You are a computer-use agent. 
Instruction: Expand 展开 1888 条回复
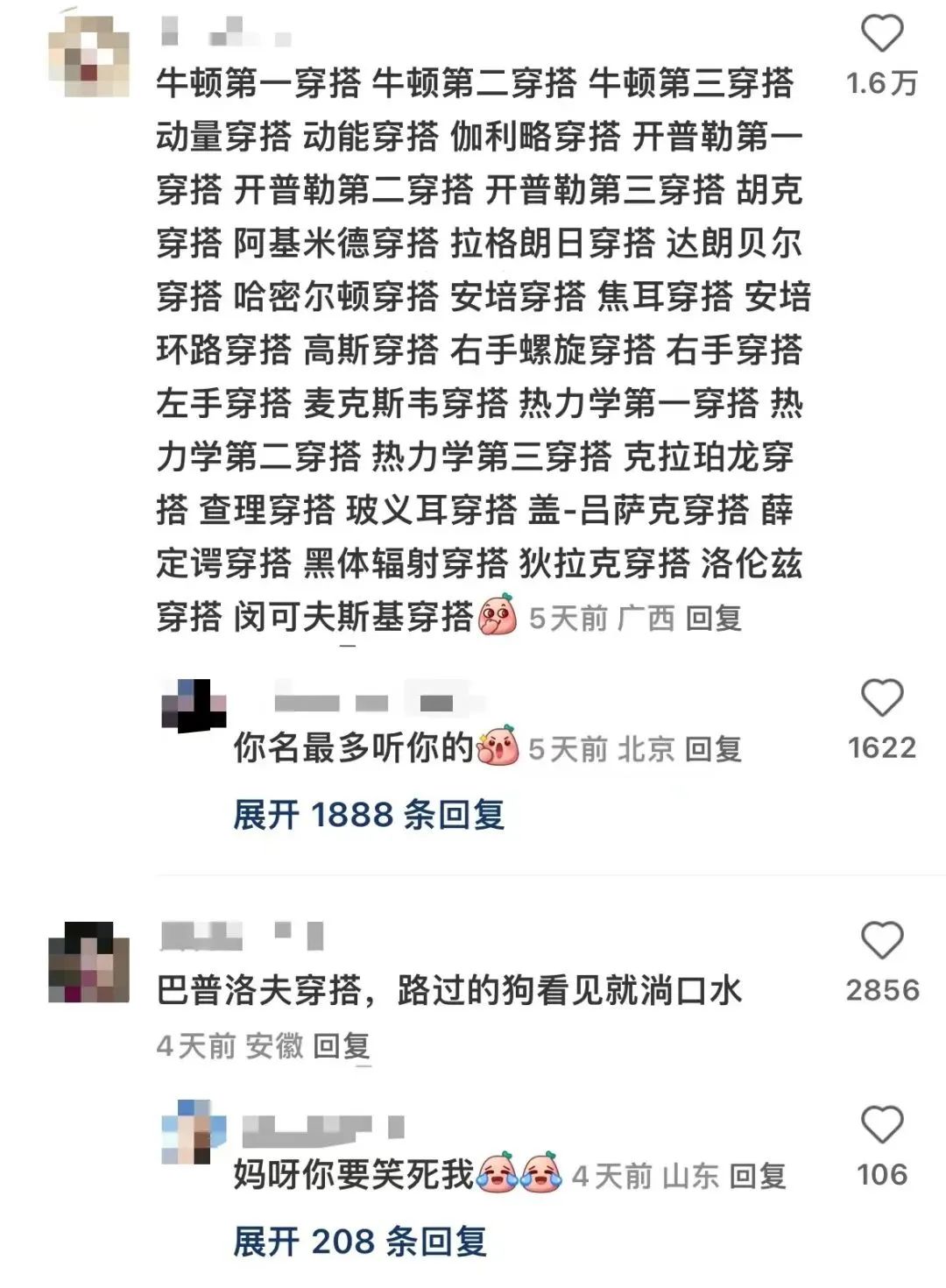(x=369, y=815)
